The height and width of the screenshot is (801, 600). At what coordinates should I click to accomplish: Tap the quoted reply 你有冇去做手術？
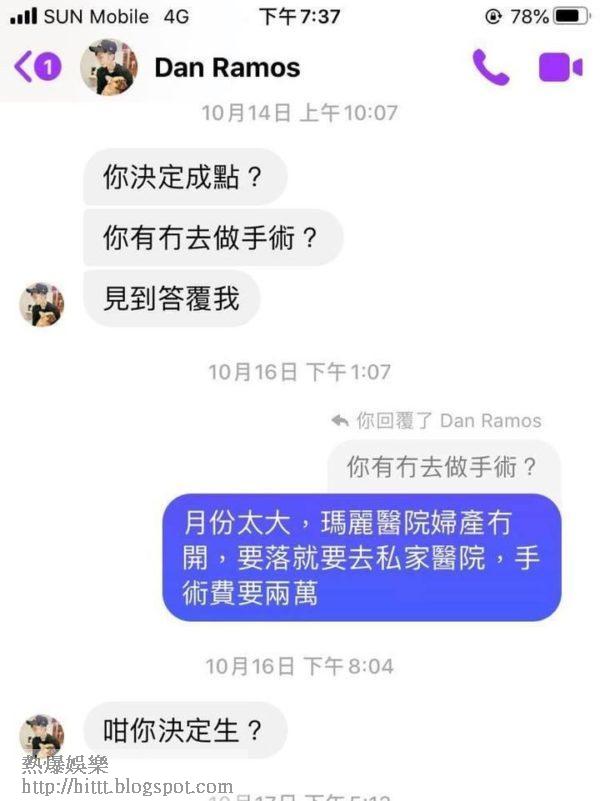(x=443, y=467)
